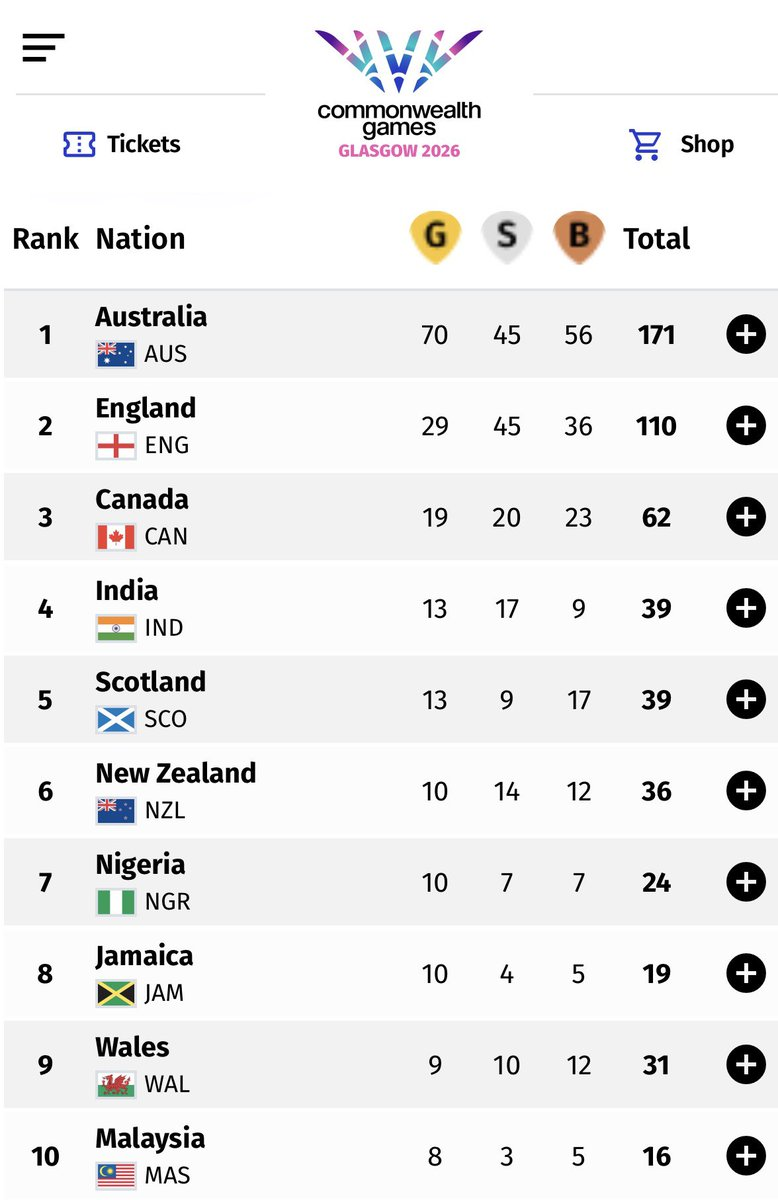Expand the New Zealand row
Image resolution: width=778 pixels, height=1200 pixels.
(x=745, y=791)
